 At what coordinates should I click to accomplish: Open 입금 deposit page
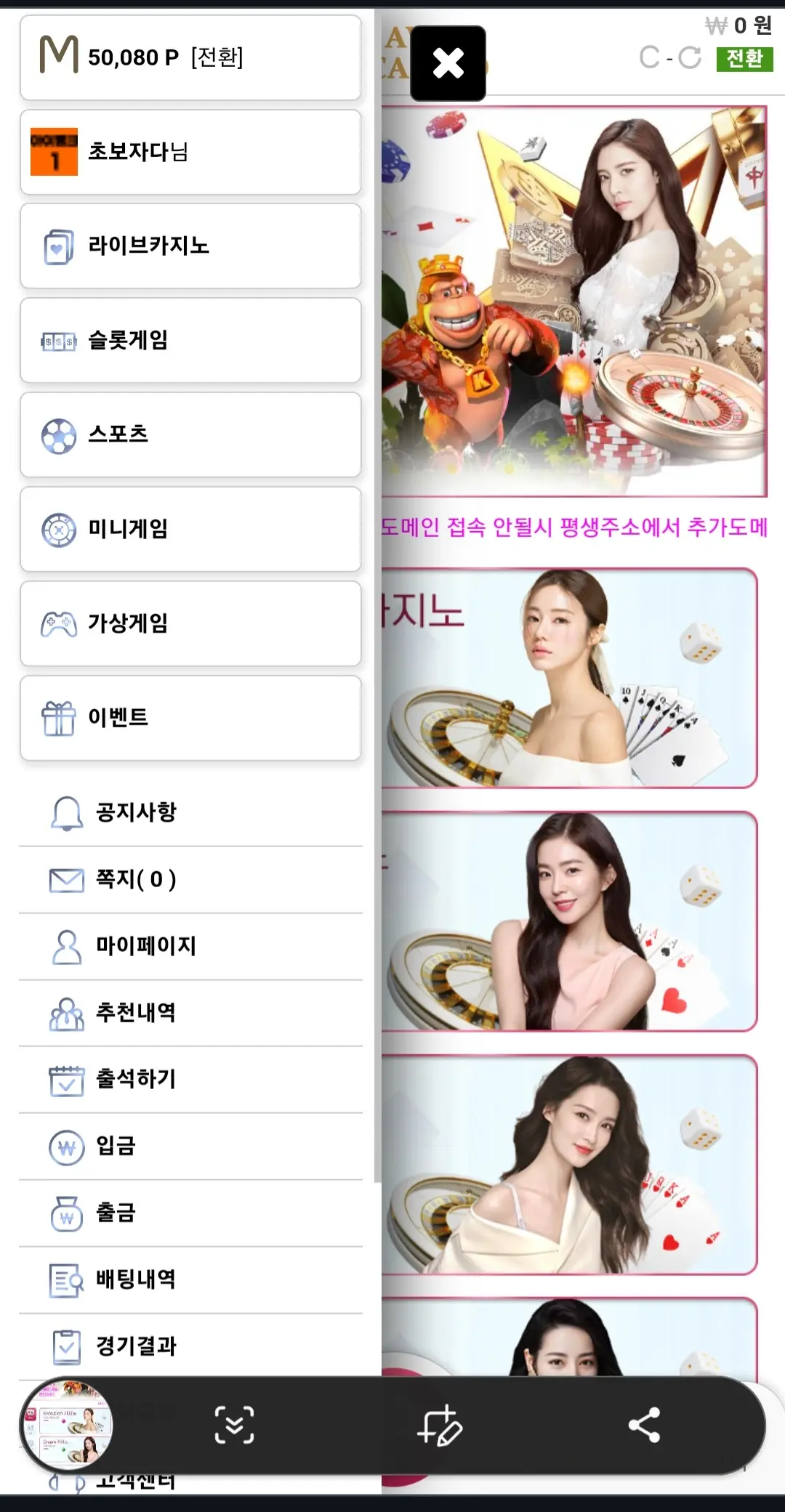[x=190, y=1147]
